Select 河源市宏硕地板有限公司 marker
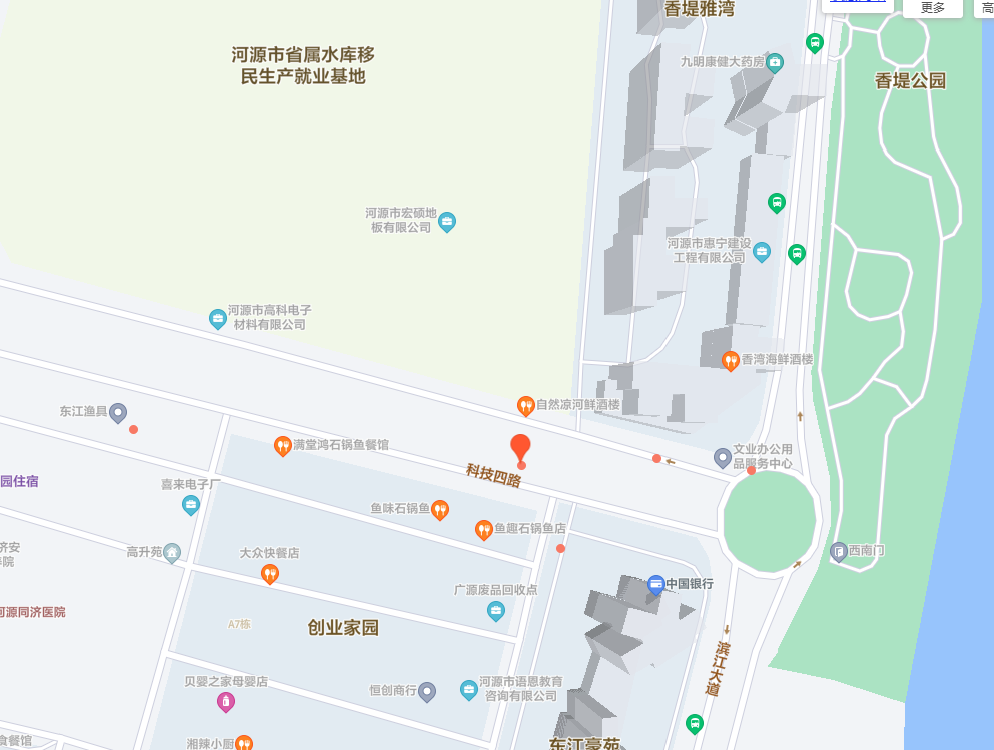 (447, 221)
